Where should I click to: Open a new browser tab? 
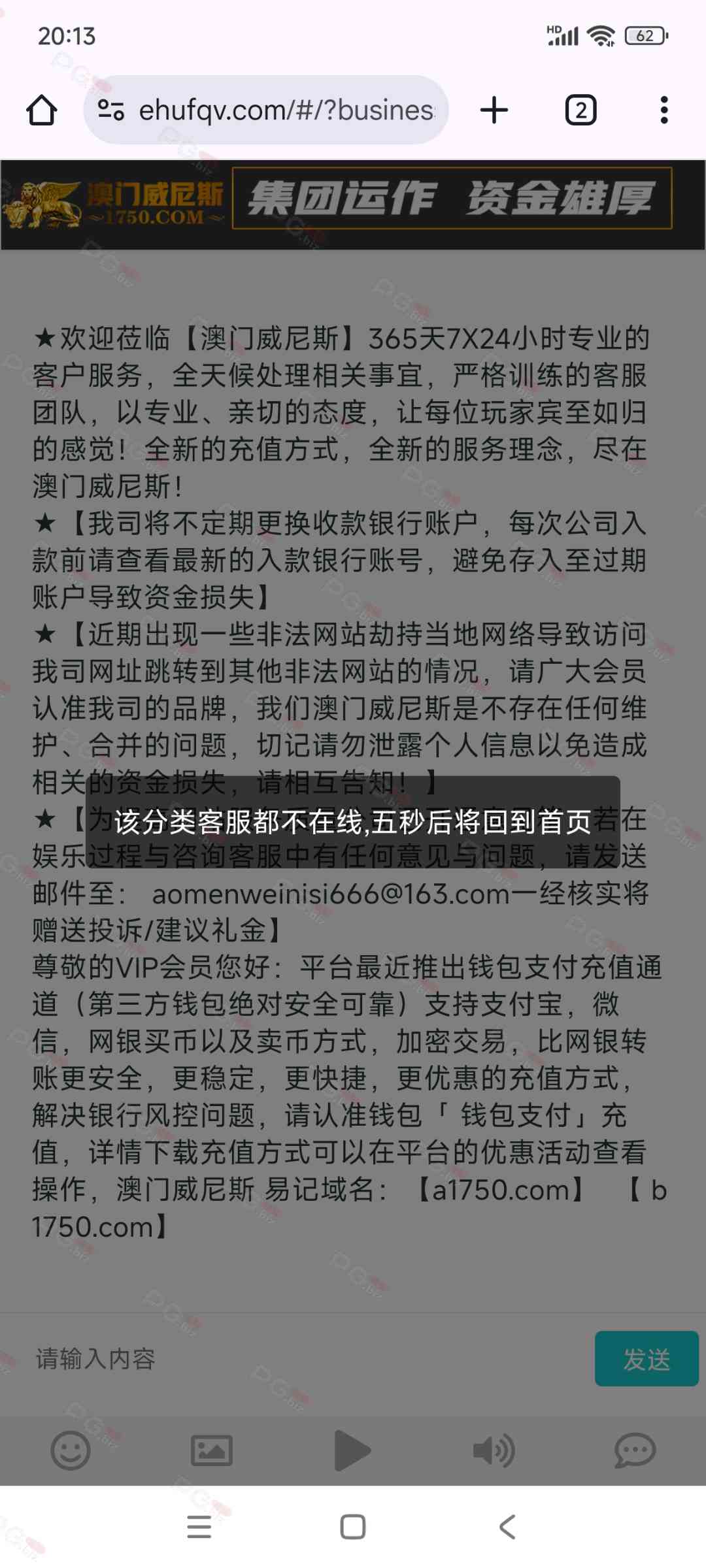pos(494,110)
